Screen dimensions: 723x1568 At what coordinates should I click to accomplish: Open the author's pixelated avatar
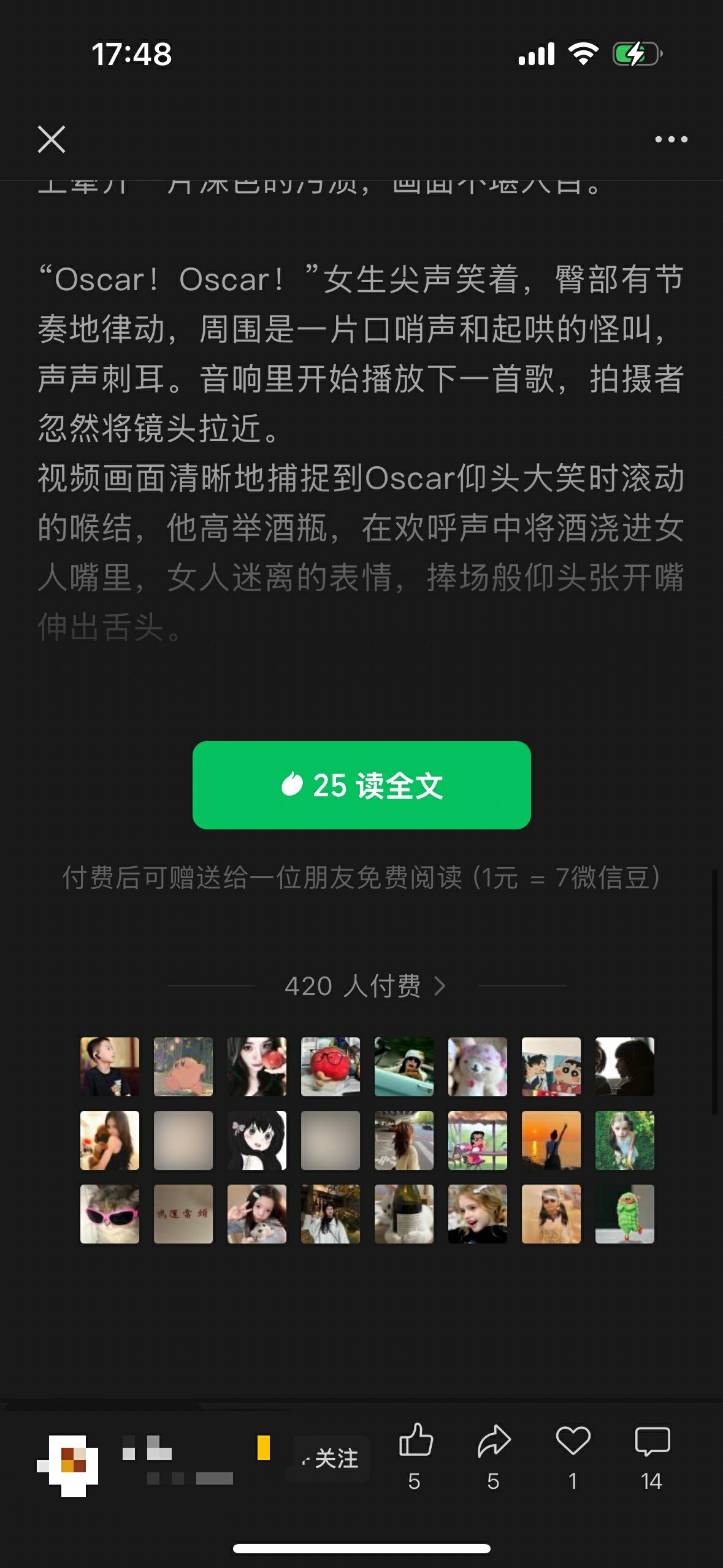click(67, 1465)
